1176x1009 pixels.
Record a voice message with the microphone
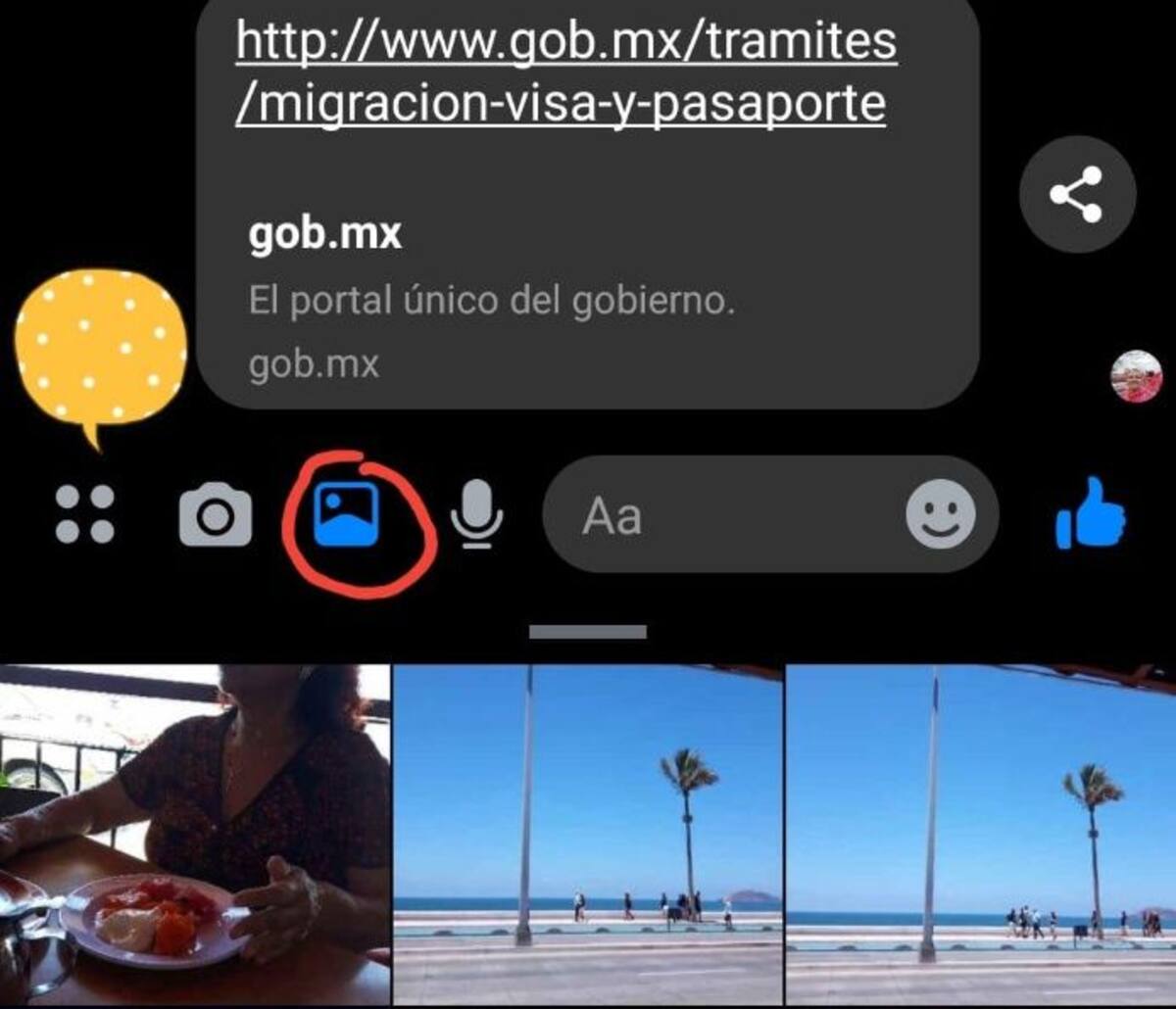(477, 515)
